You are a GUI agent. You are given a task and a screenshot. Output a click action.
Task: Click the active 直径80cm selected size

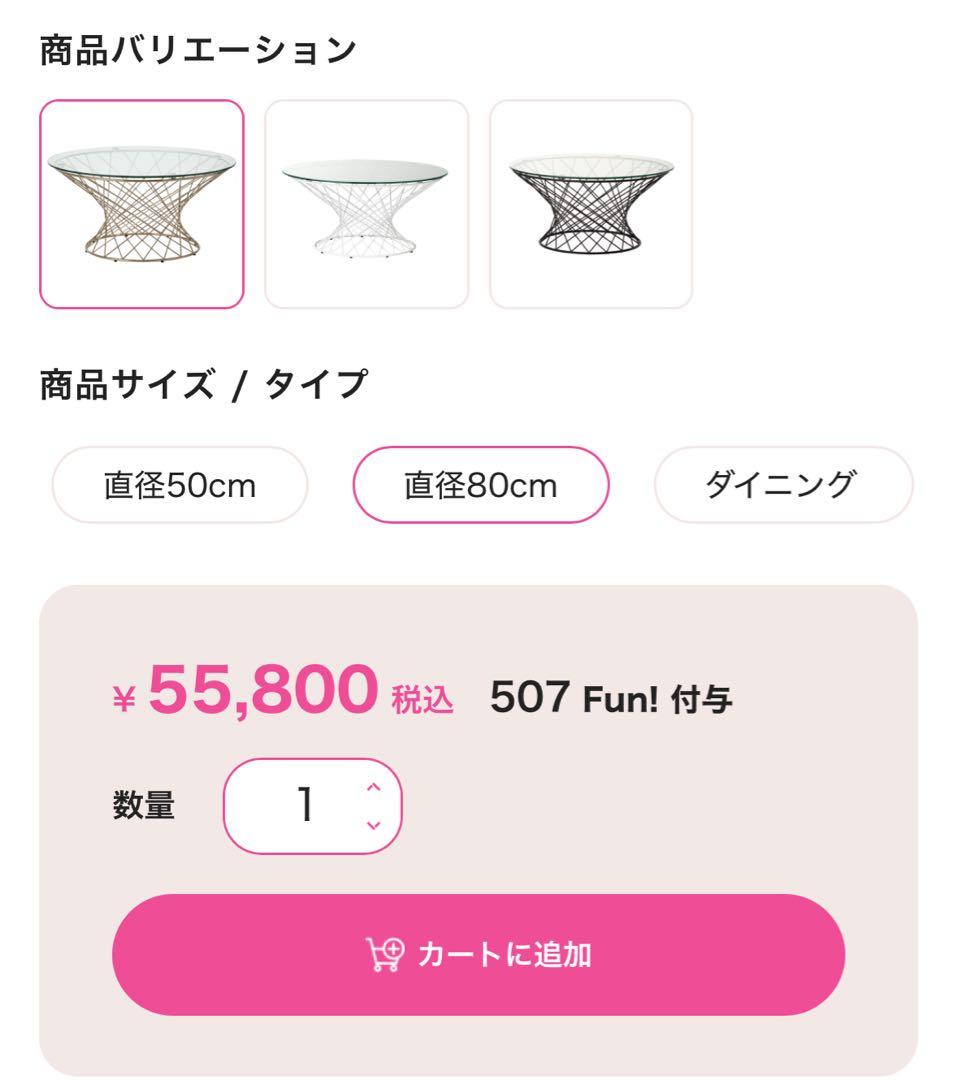[480, 484]
